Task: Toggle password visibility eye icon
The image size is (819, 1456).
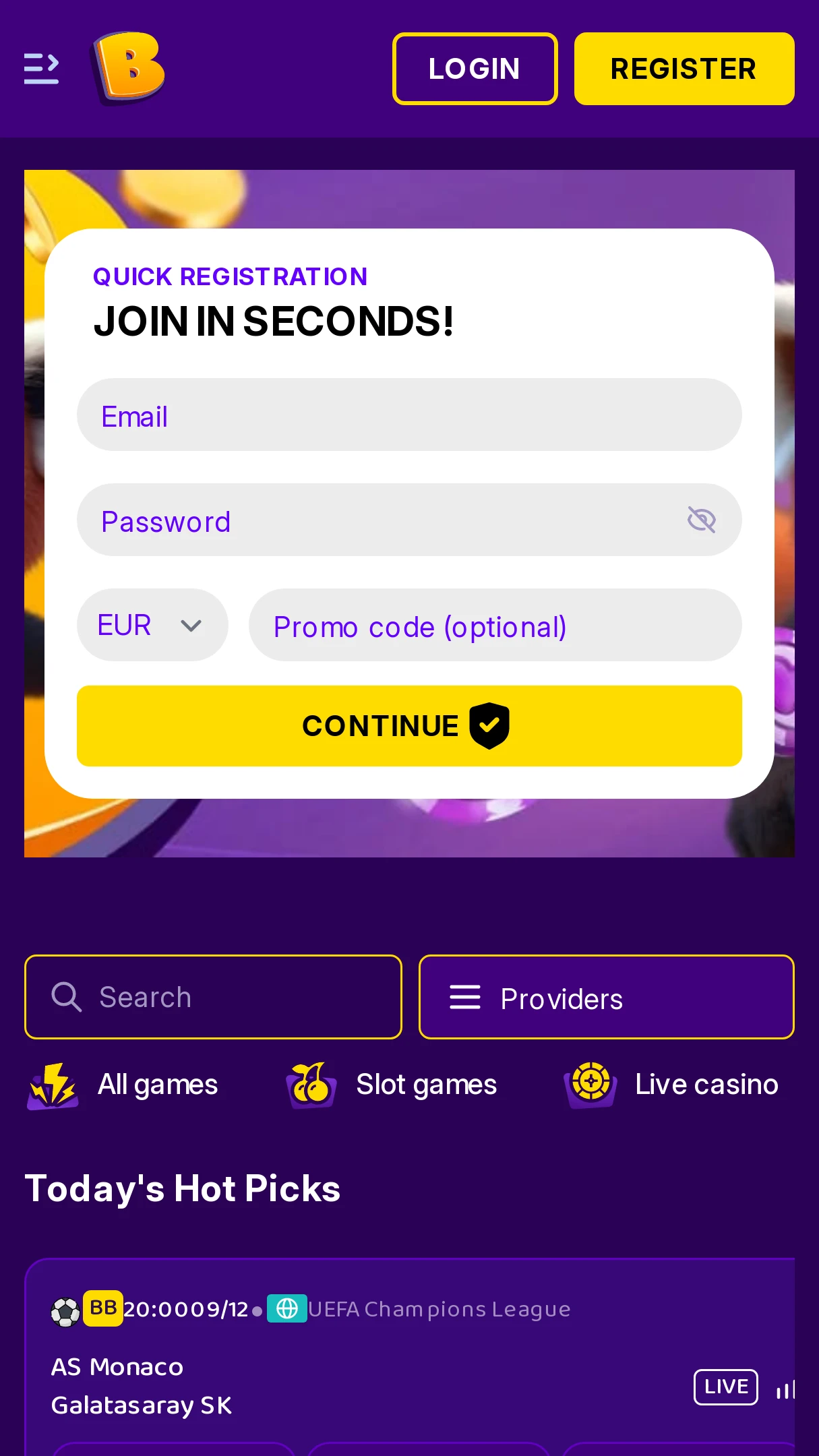Action: click(x=701, y=520)
